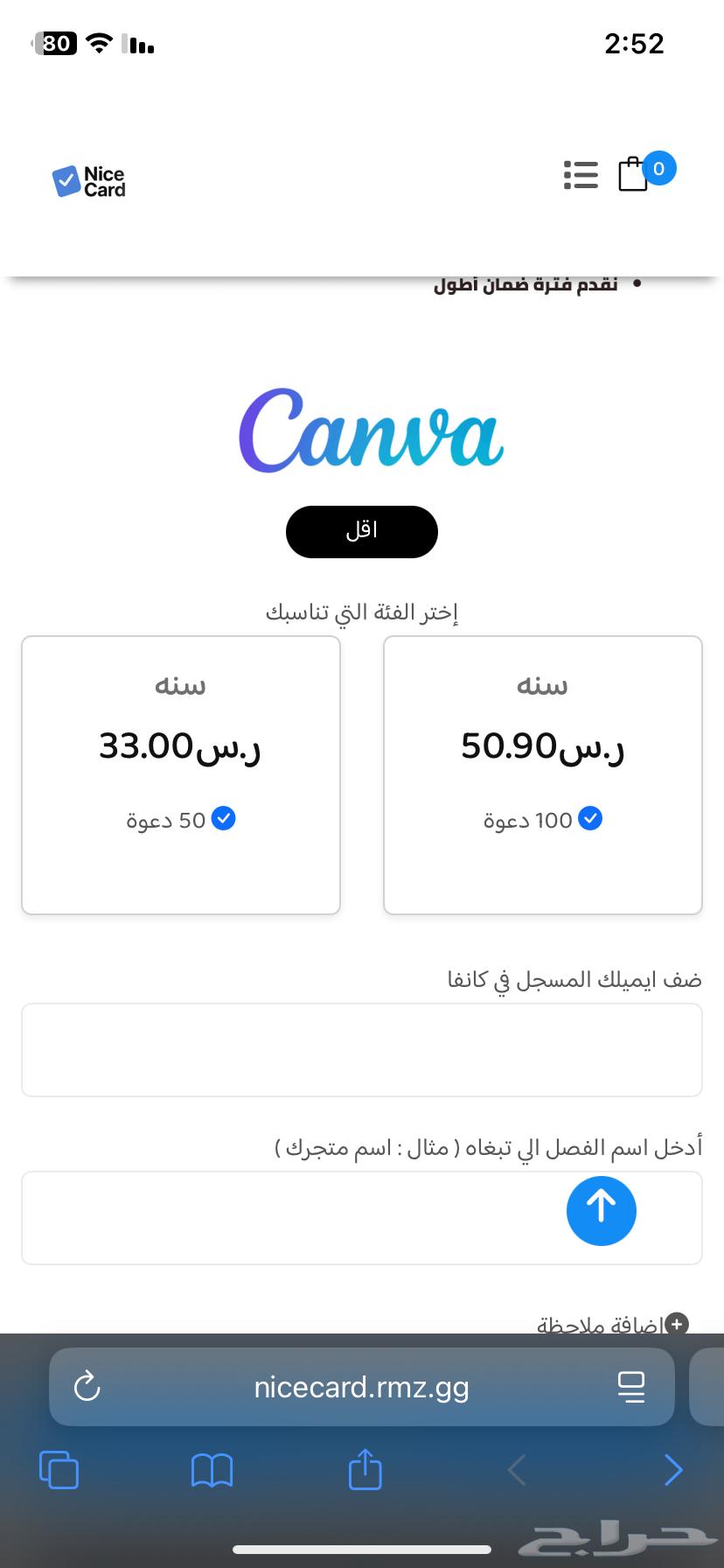The width and height of the screenshot is (724, 1568).
Task: Go forward in Safari
Action: pos(672,1469)
